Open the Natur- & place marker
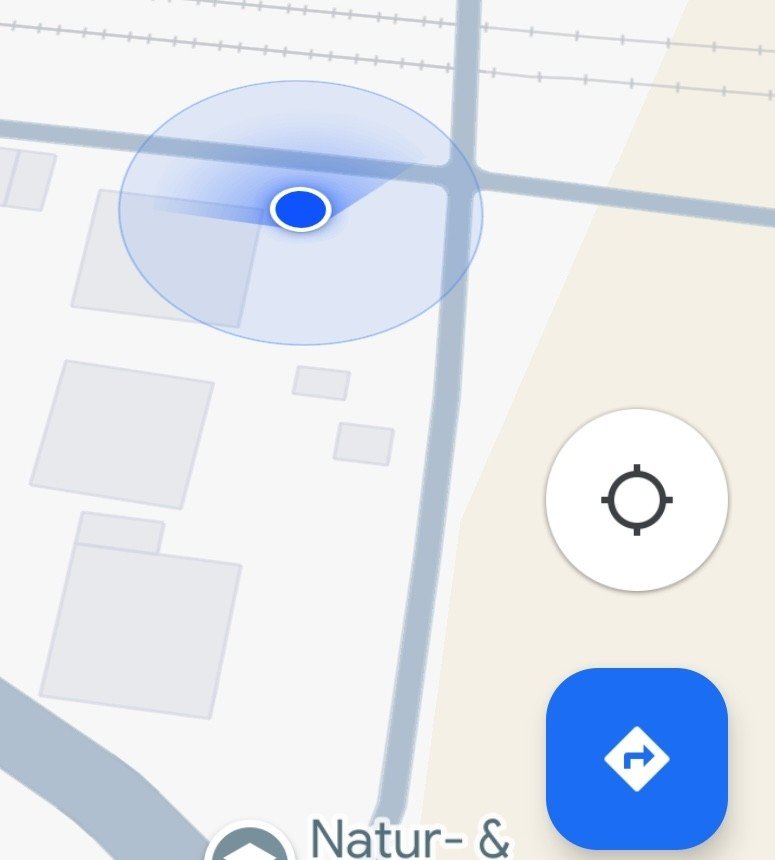The width and height of the screenshot is (775, 860). pos(249,845)
